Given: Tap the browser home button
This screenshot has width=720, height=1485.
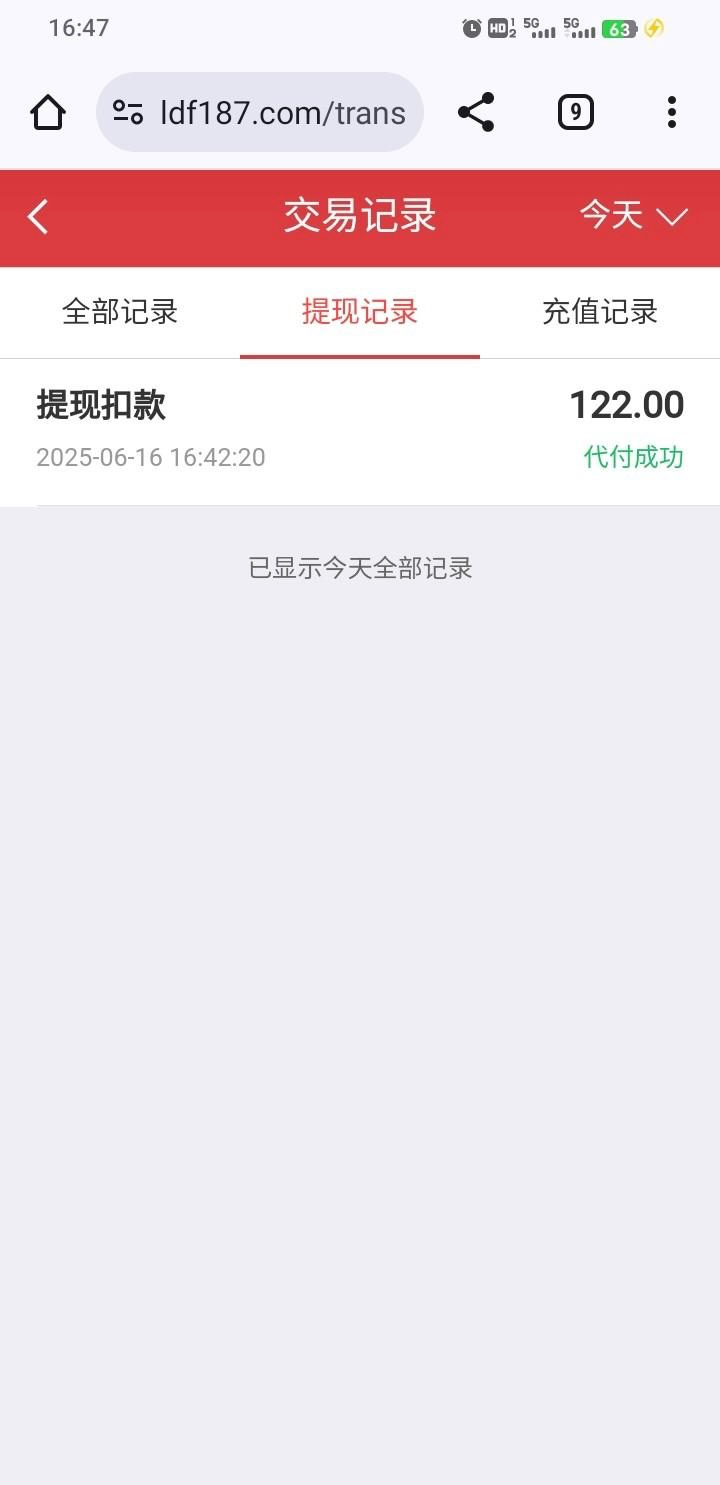Looking at the screenshot, I should pos(48,112).
